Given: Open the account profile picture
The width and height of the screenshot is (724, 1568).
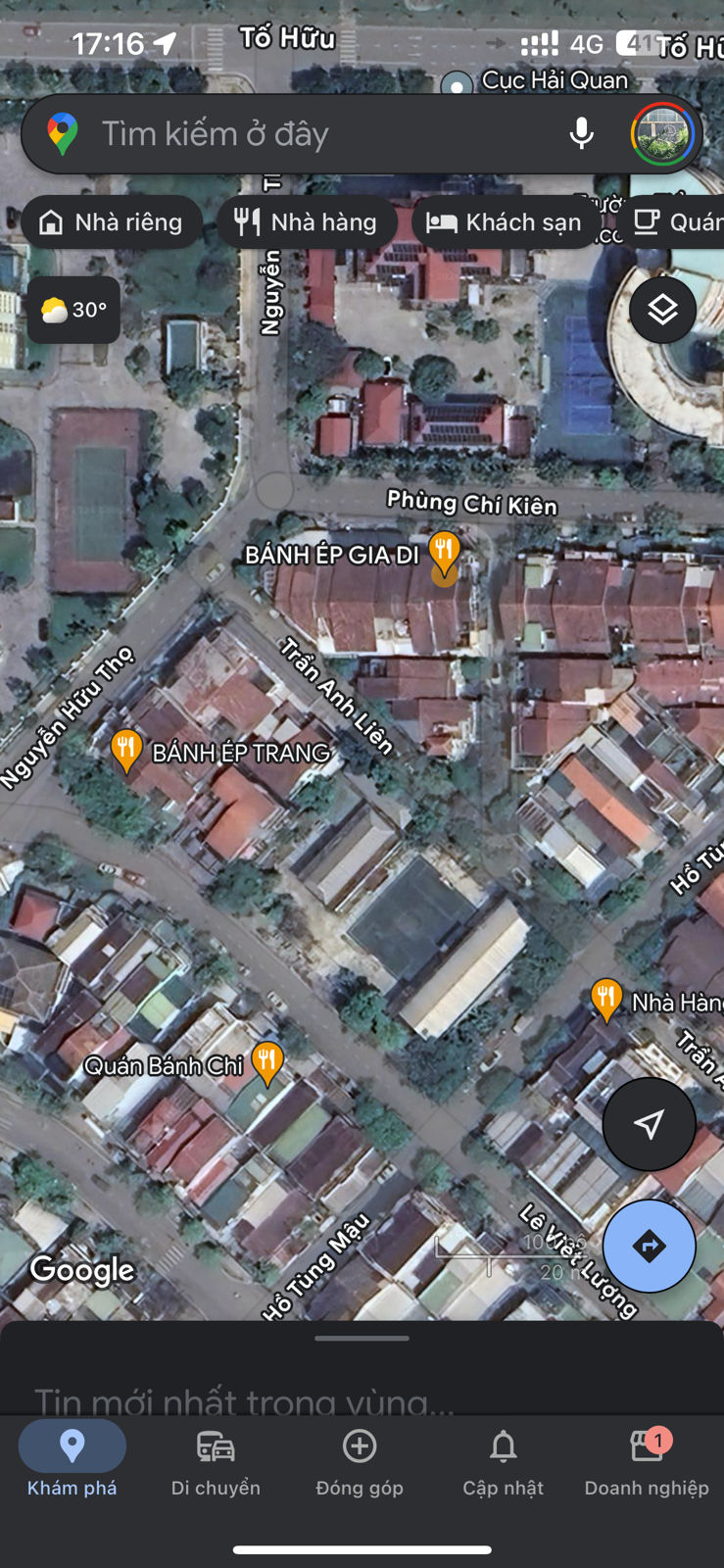Looking at the screenshot, I should pos(662,134).
